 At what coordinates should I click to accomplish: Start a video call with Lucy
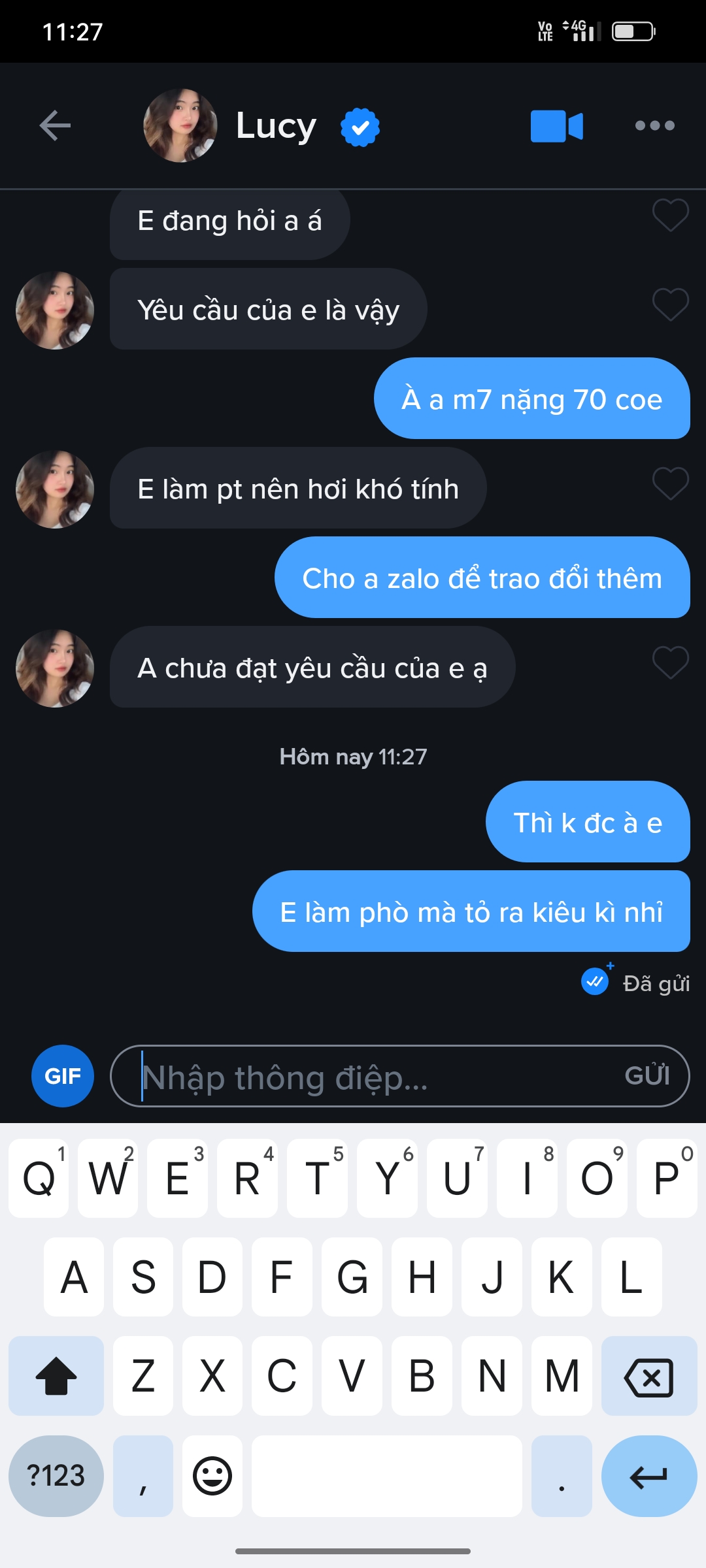pos(556,125)
